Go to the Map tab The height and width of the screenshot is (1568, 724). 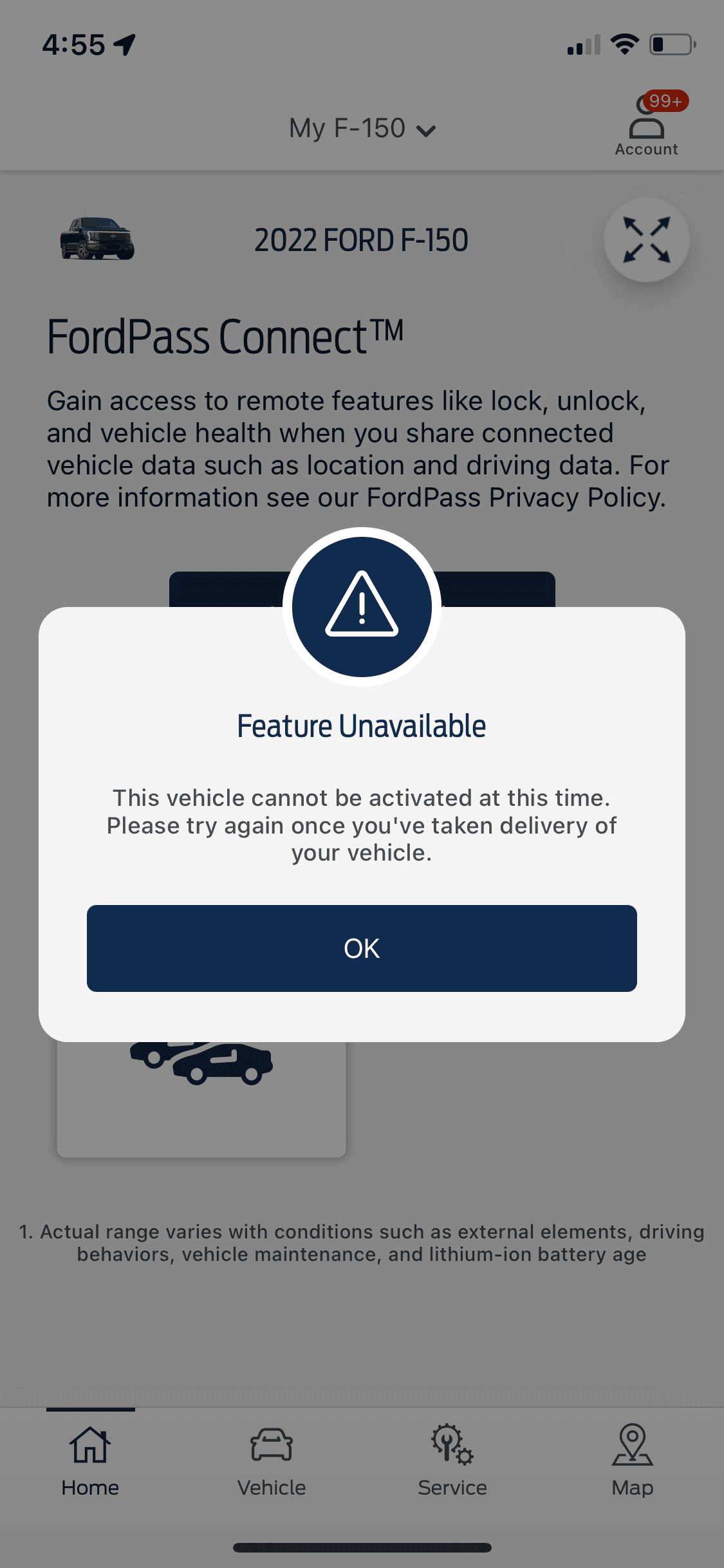click(633, 1461)
